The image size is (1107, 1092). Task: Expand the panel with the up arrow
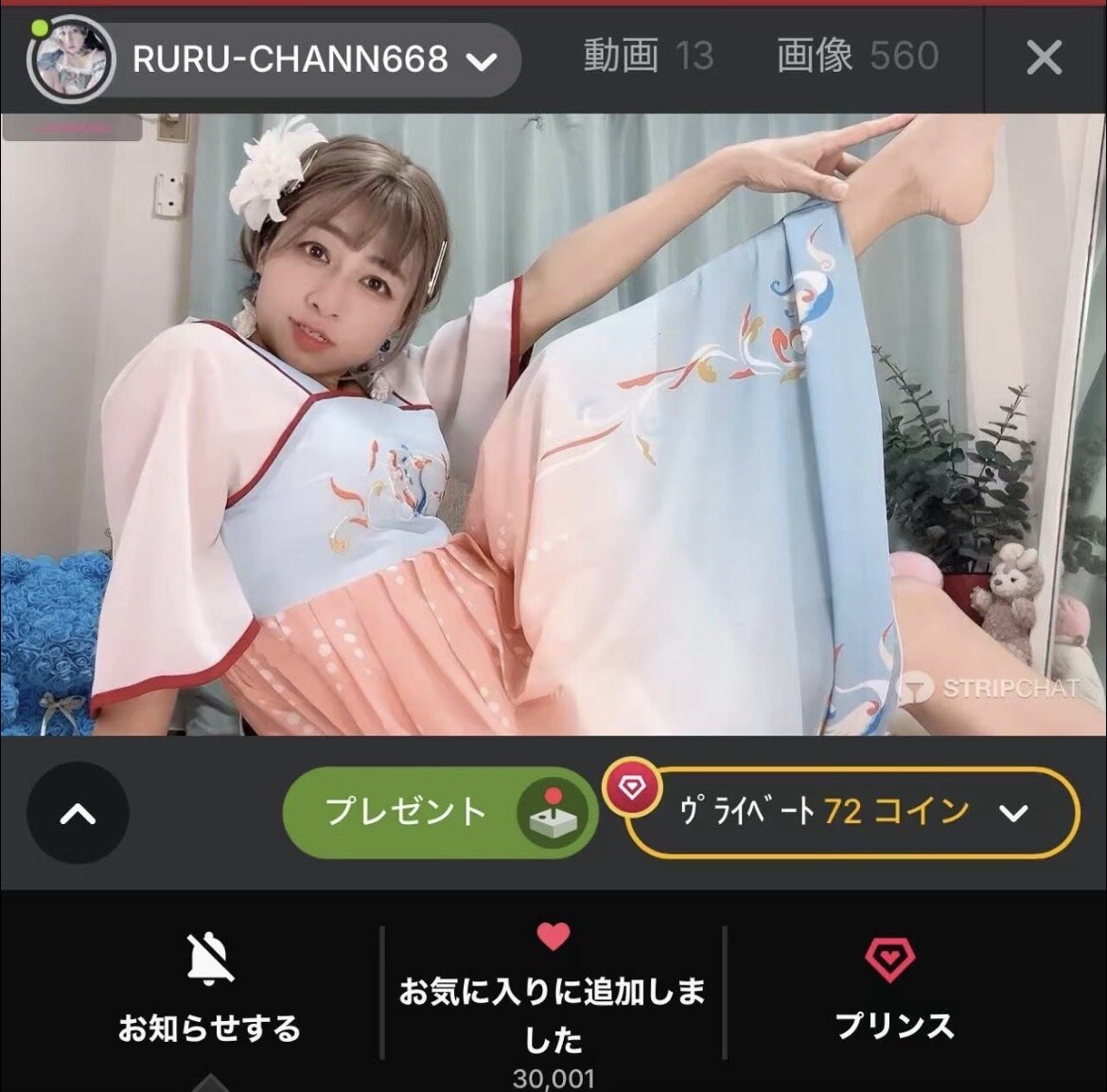78,813
